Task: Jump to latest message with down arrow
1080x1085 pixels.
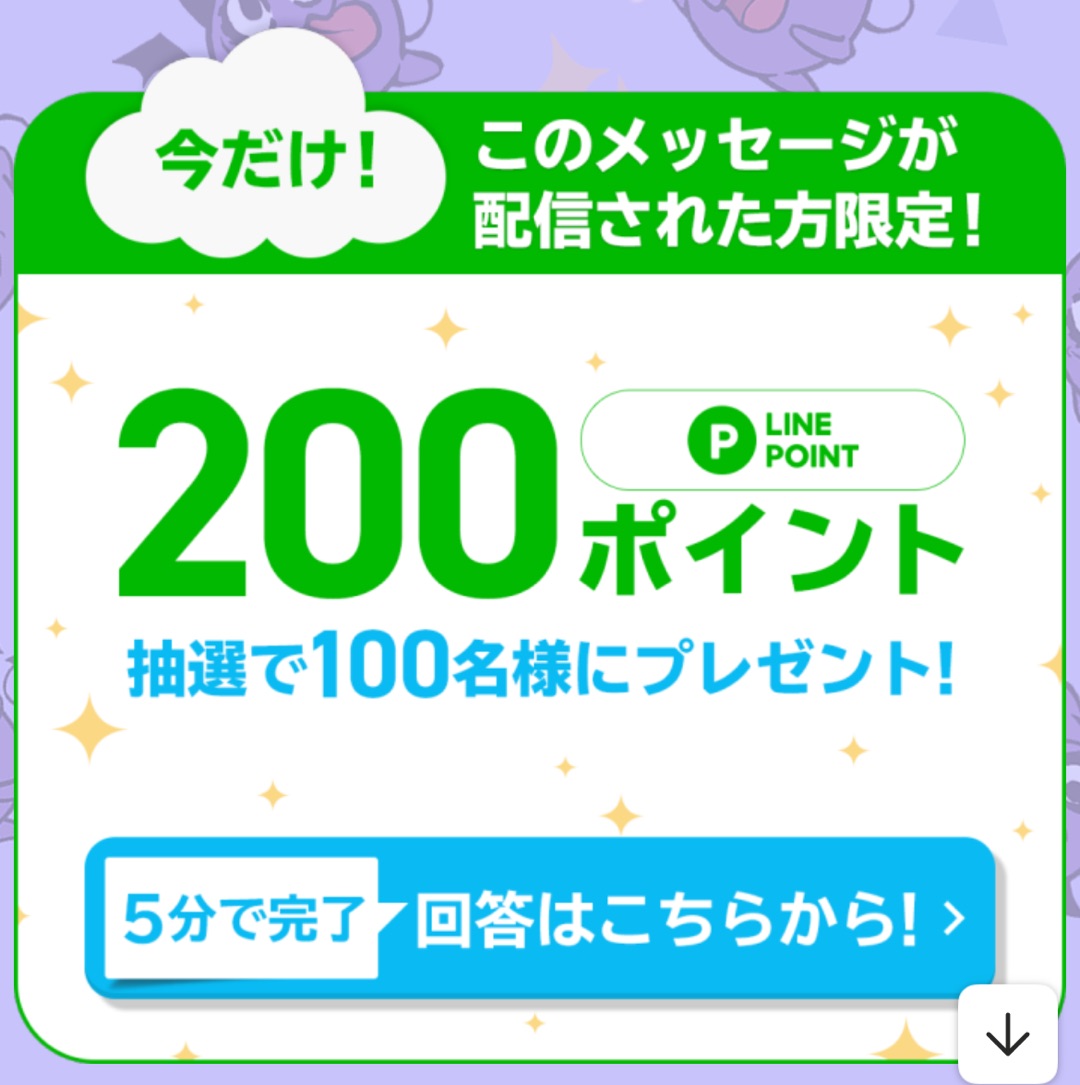Action: [1007, 1035]
